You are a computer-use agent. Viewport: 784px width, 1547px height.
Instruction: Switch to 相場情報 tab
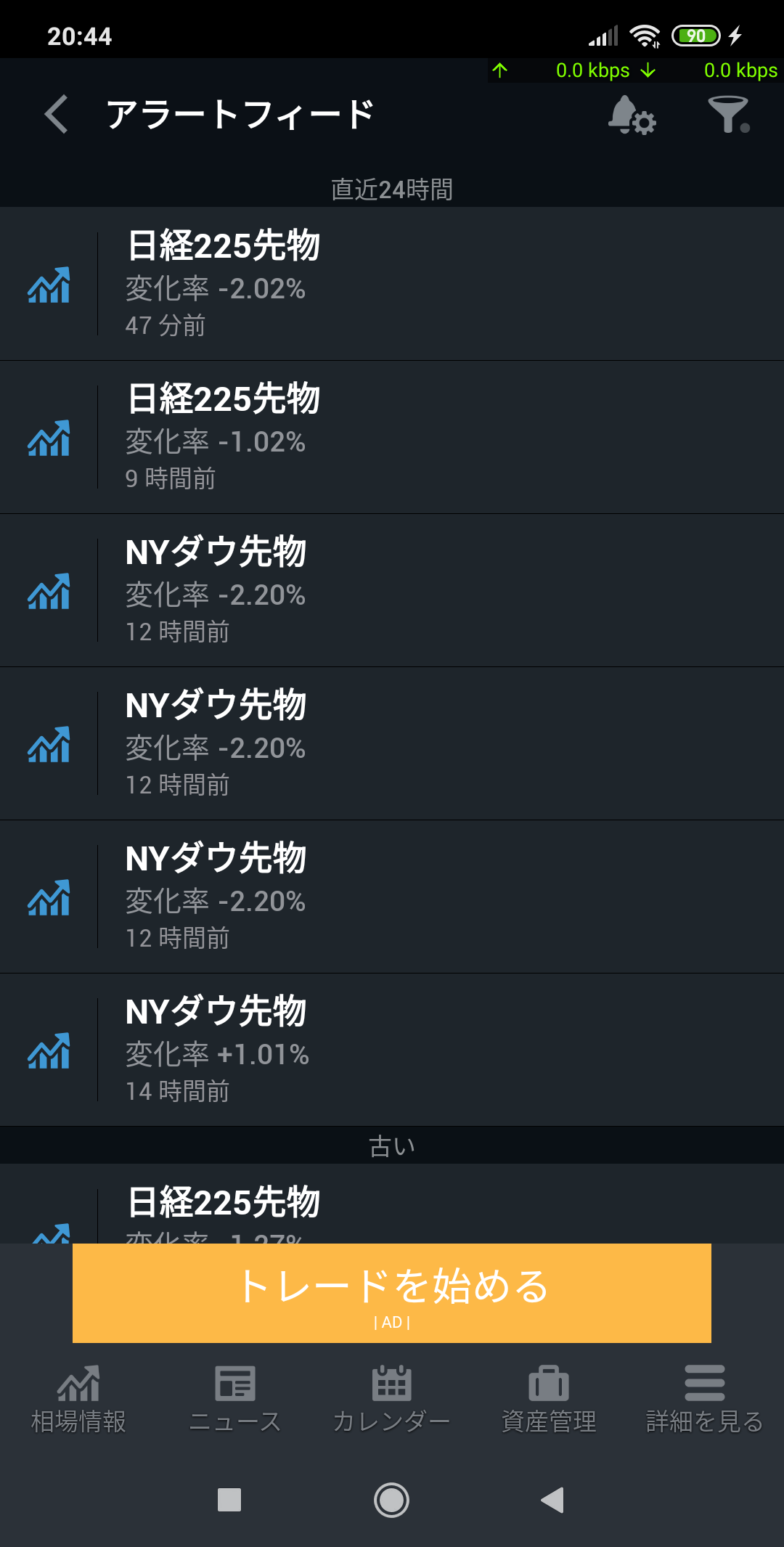78,1399
